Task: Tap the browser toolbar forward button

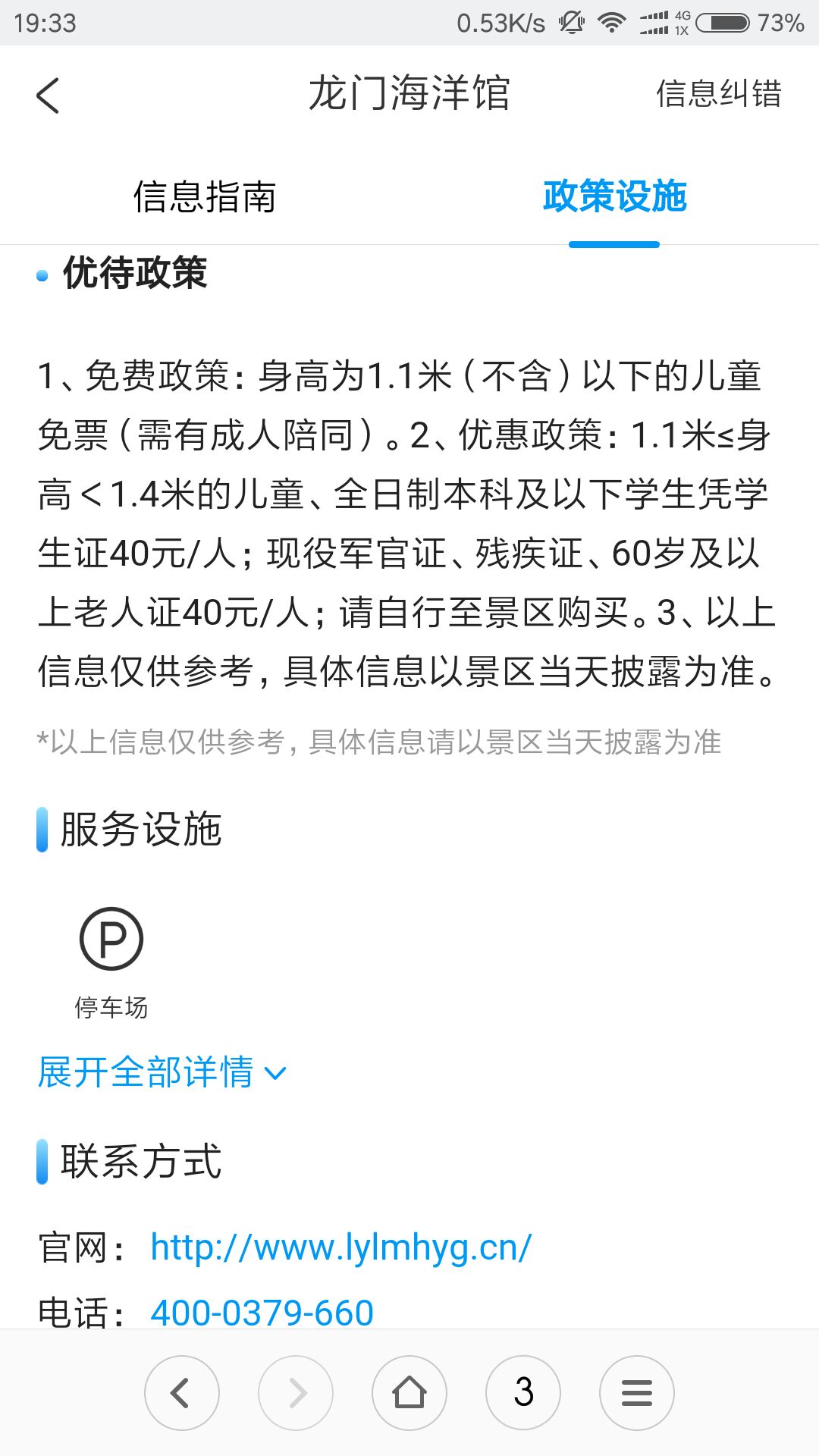Action: [296, 1393]
